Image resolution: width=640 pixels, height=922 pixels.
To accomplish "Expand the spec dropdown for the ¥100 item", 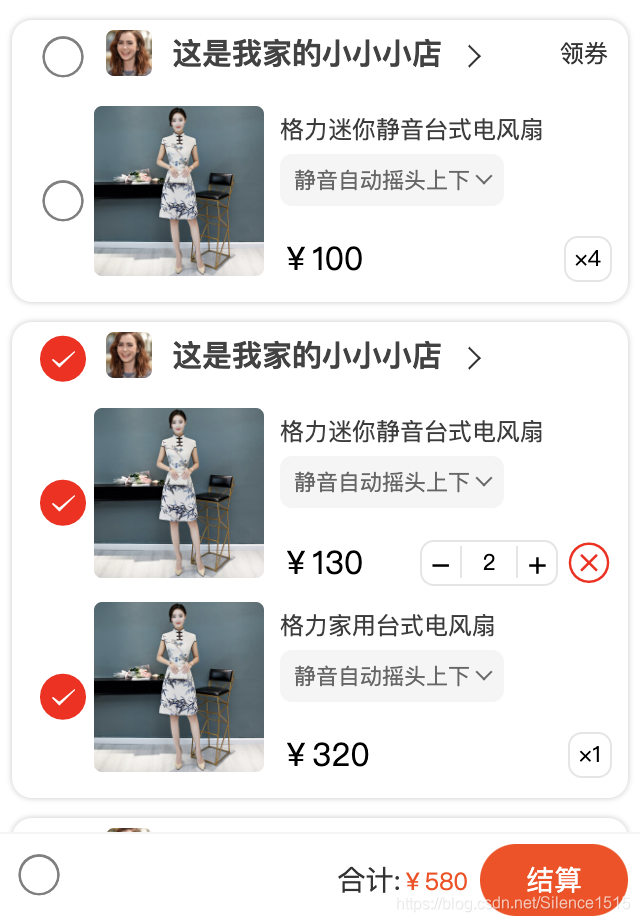I will click(x=391, y=180).
